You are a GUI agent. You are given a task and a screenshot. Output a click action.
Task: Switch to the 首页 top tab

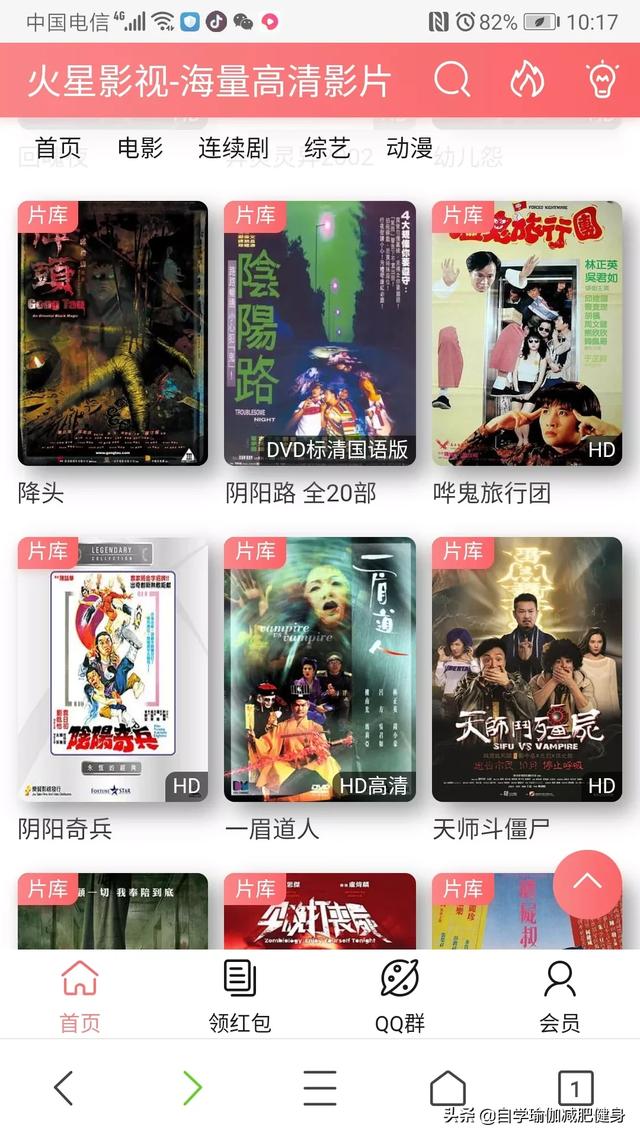pos(57,148)
